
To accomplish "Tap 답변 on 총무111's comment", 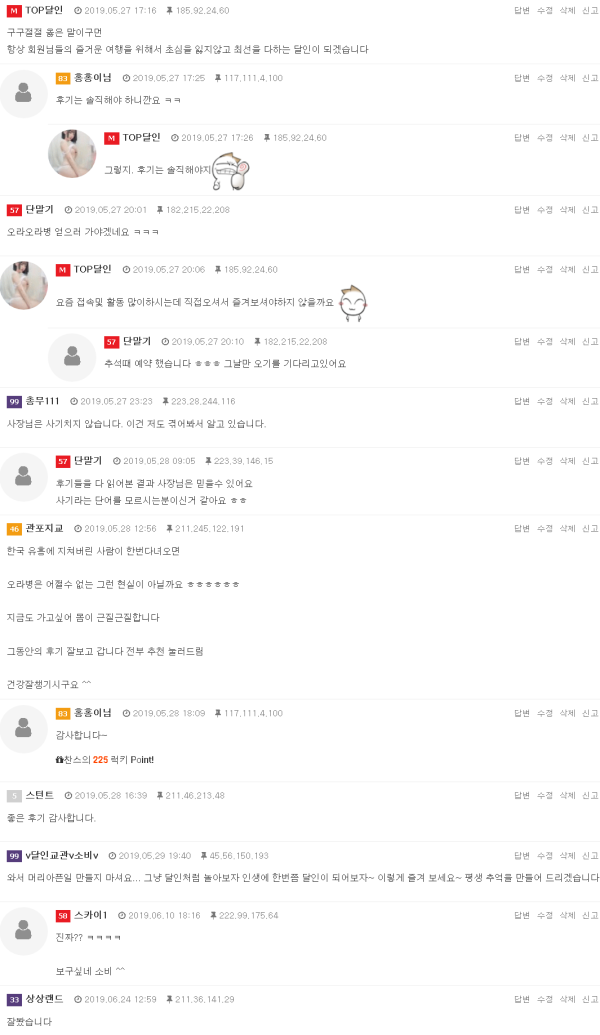I will click(x=522, y=401).
